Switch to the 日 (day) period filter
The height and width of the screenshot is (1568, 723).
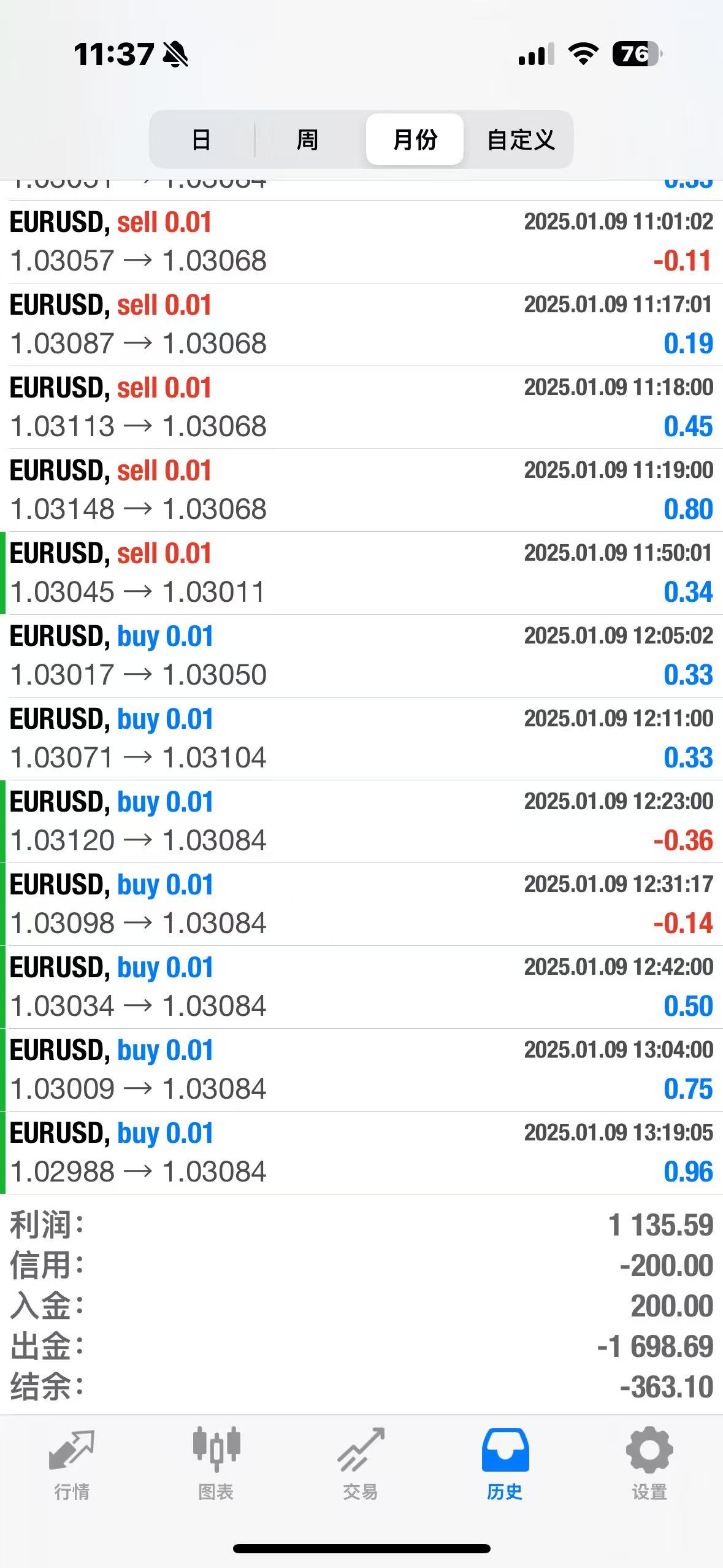[x=201, y=140]
